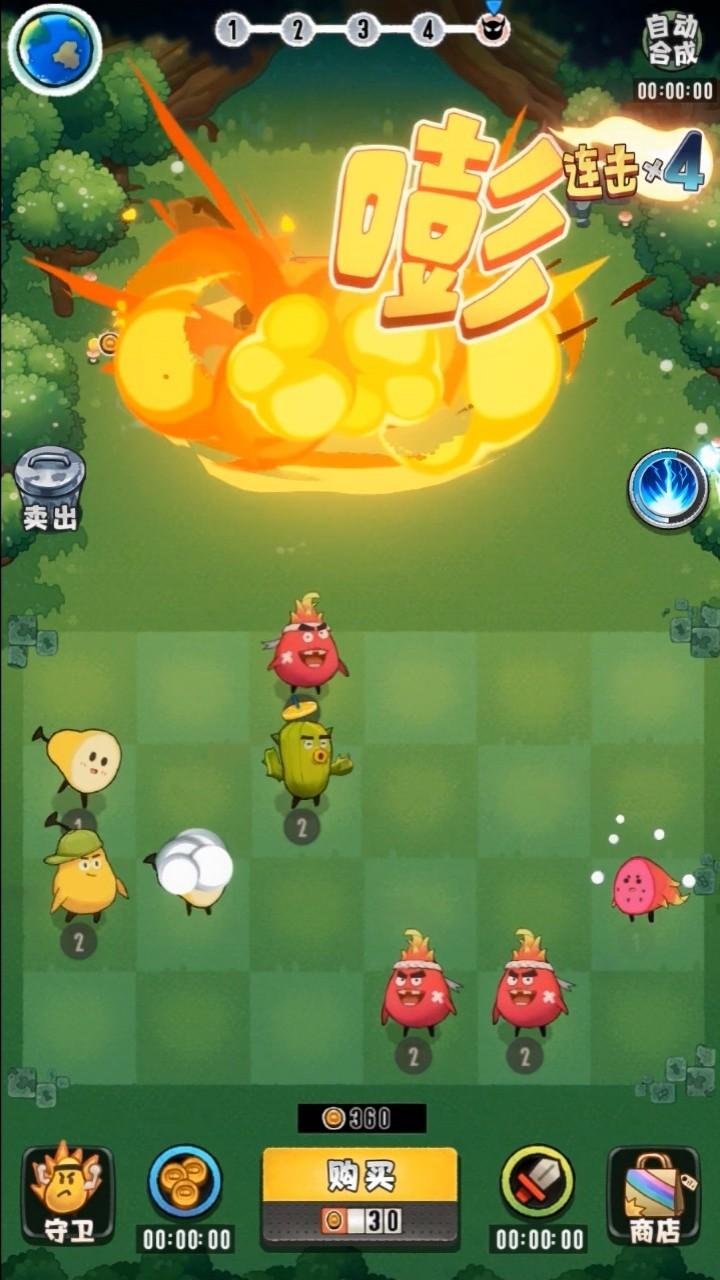Select the pink dragon fruit character
This screenshot has height=1280, width=720.
click(645, 887)
